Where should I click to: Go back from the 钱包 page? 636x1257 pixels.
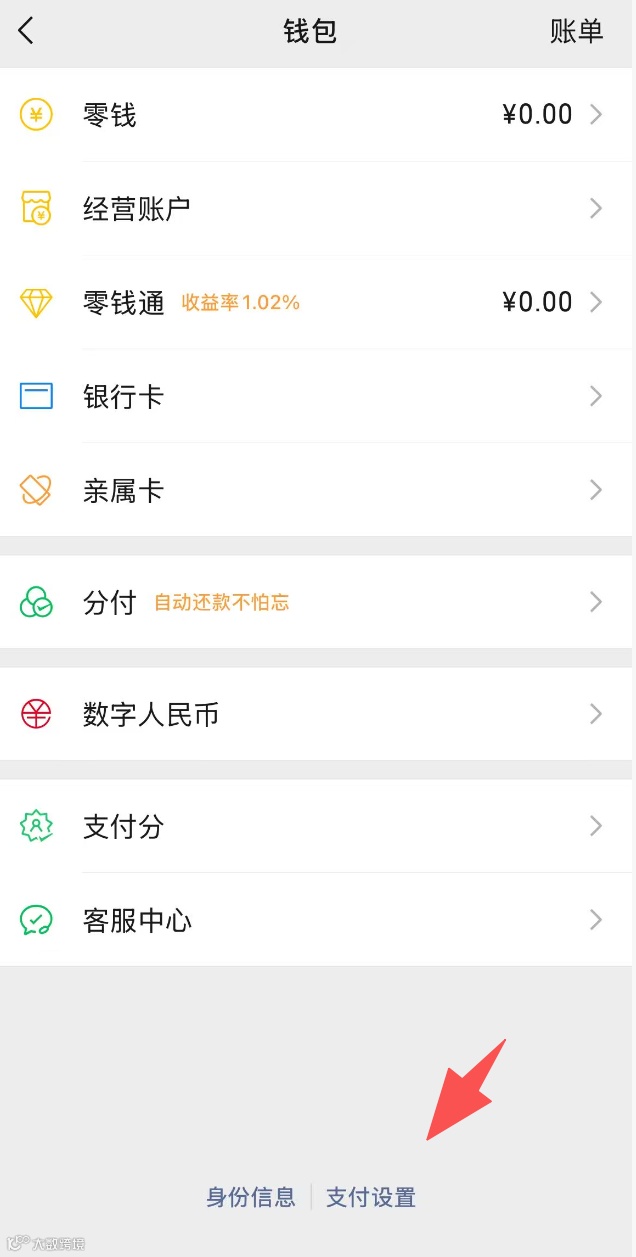pos(27,31)
